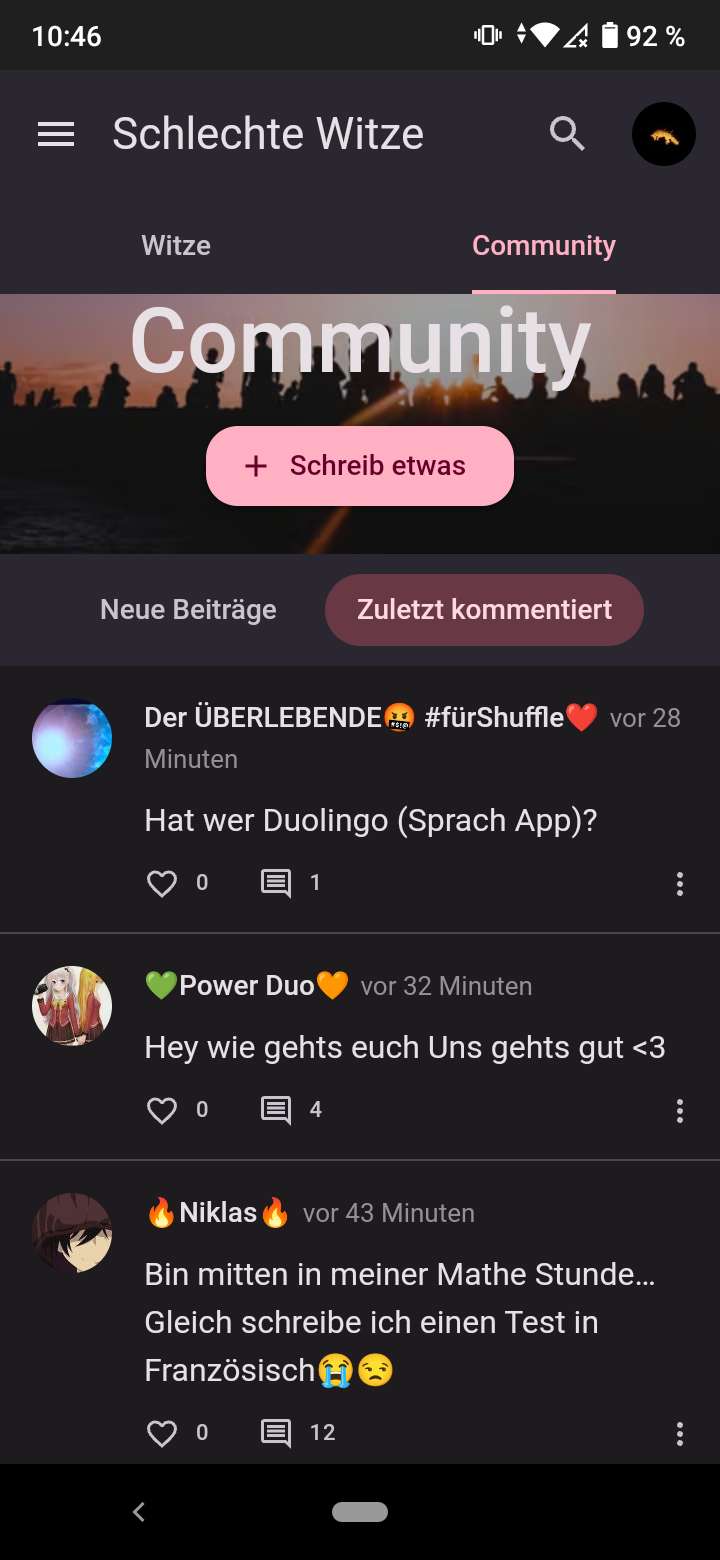The width and height of the screenshot is (720, 1560).
Task: Select the Community tab
Action: (x=543, y=246)
